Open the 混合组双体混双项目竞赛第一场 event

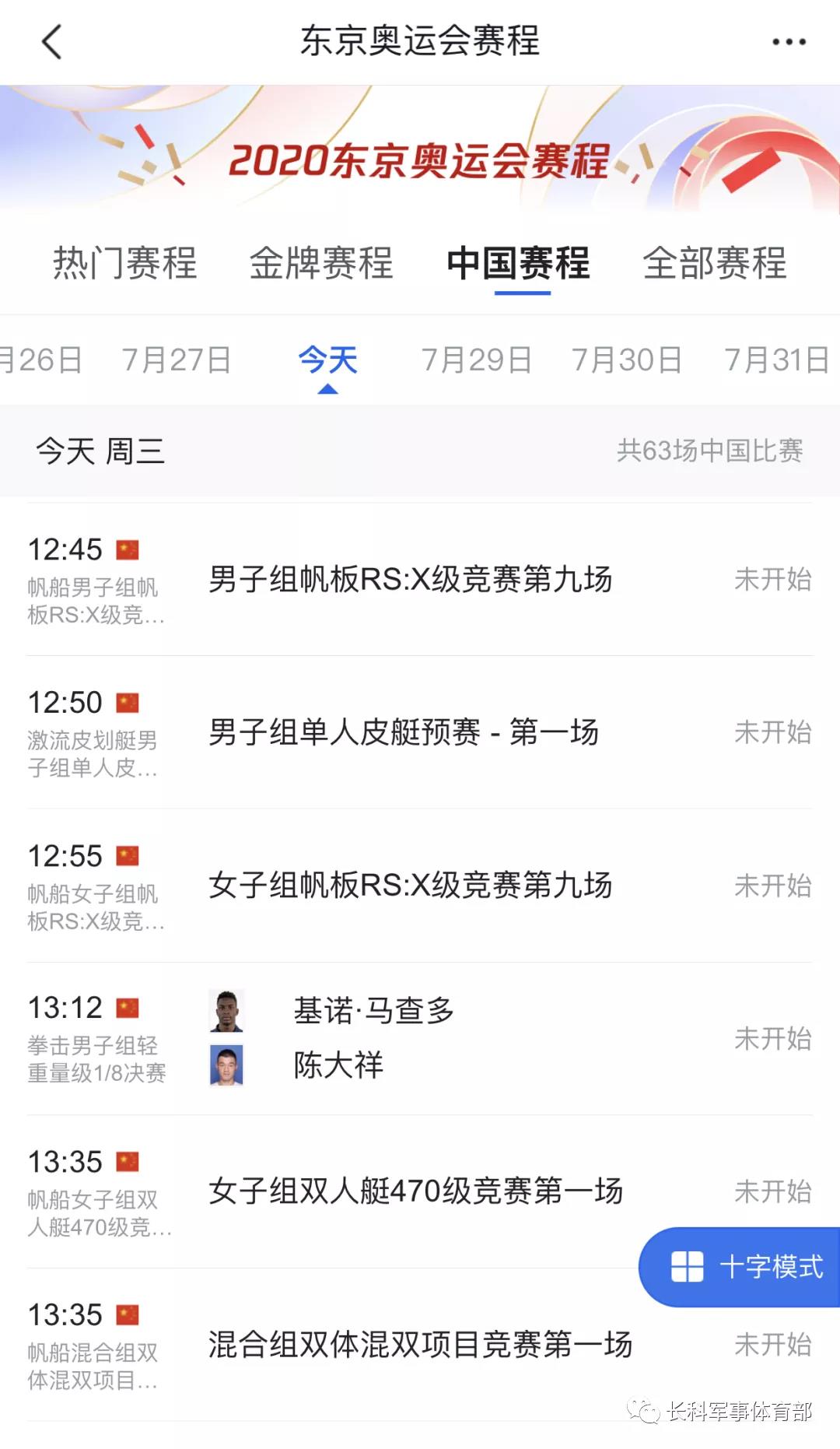420,1345
